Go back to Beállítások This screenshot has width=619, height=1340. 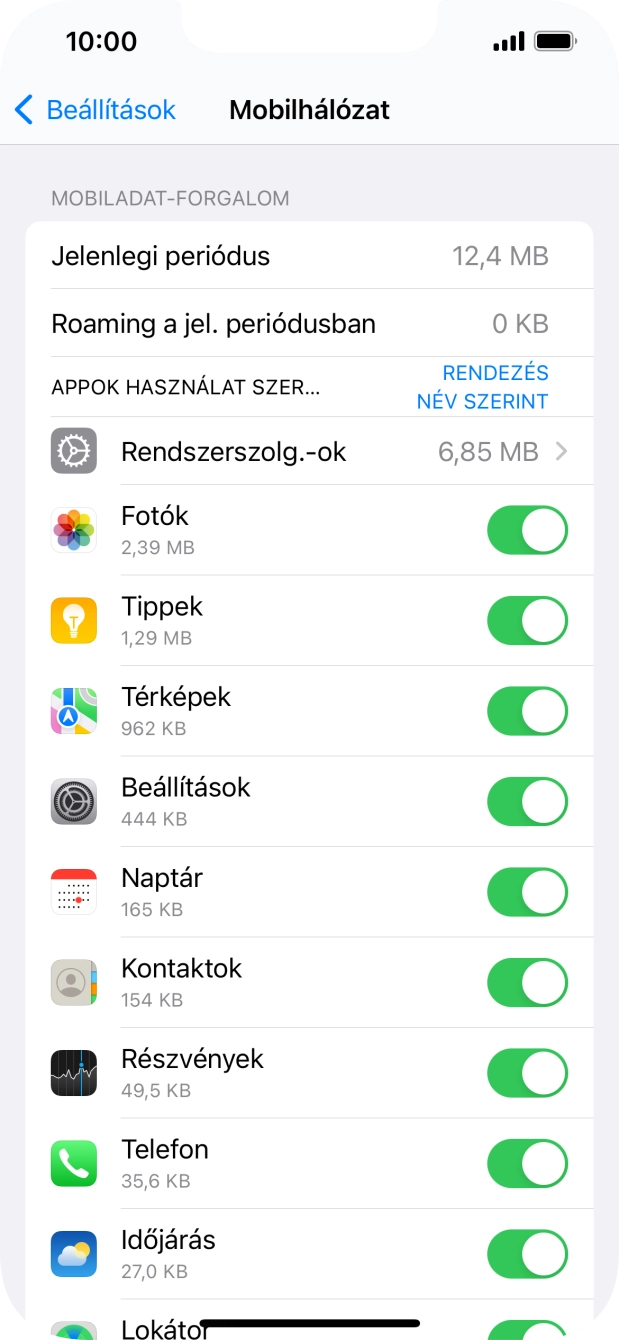click(x=95, y=110)
